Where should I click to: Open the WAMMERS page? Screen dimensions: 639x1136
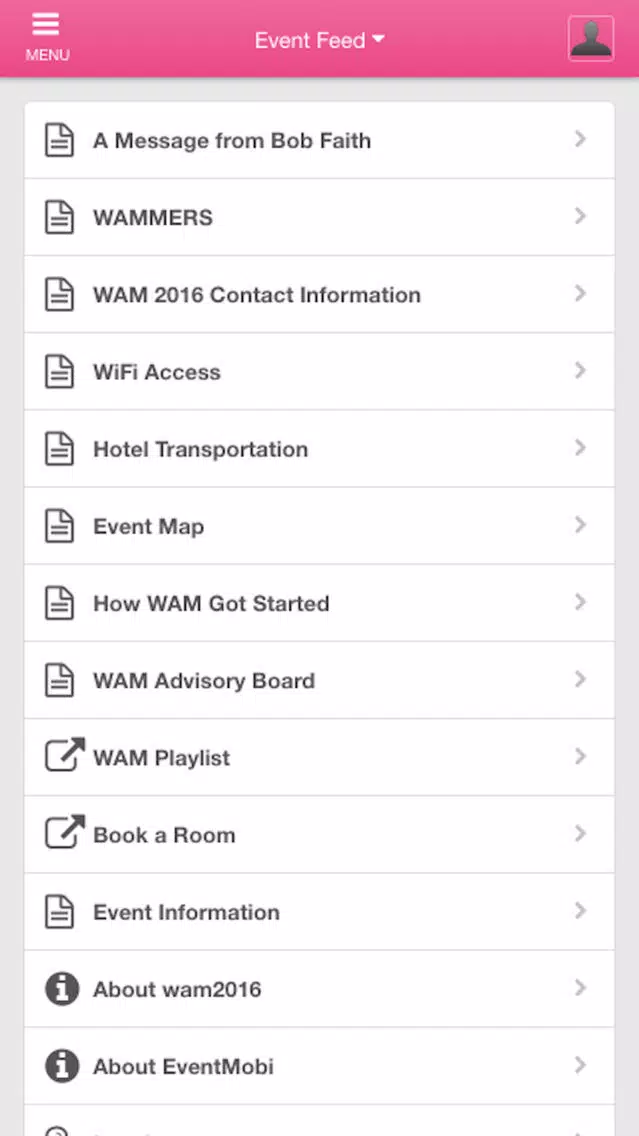[x=320, y=217]
